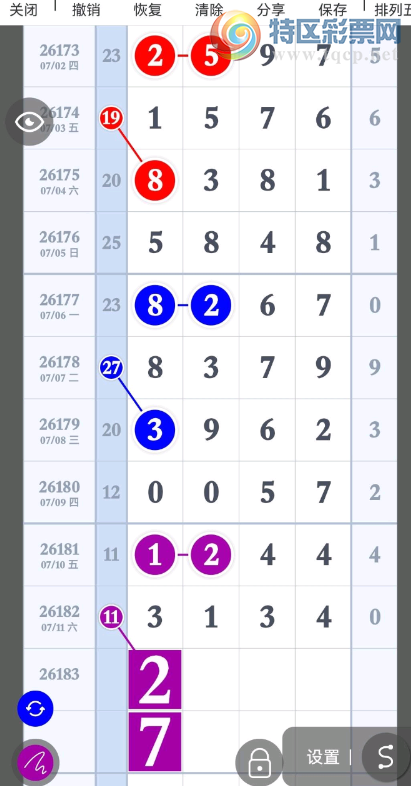Tap the blue refresh button
The image size is (411, 786).
pyautogui.click(x=35, y=709)
